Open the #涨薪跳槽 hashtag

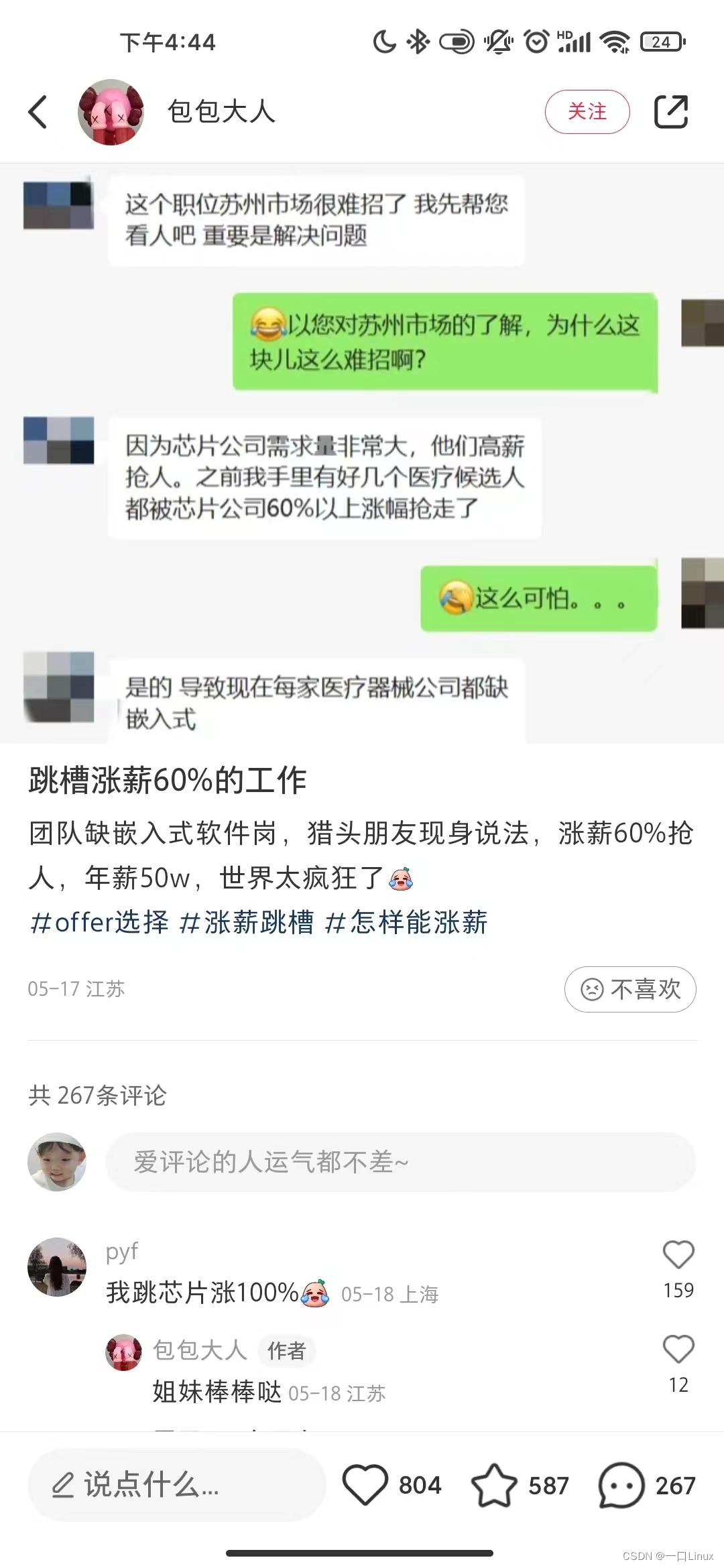tap(247, 923)
